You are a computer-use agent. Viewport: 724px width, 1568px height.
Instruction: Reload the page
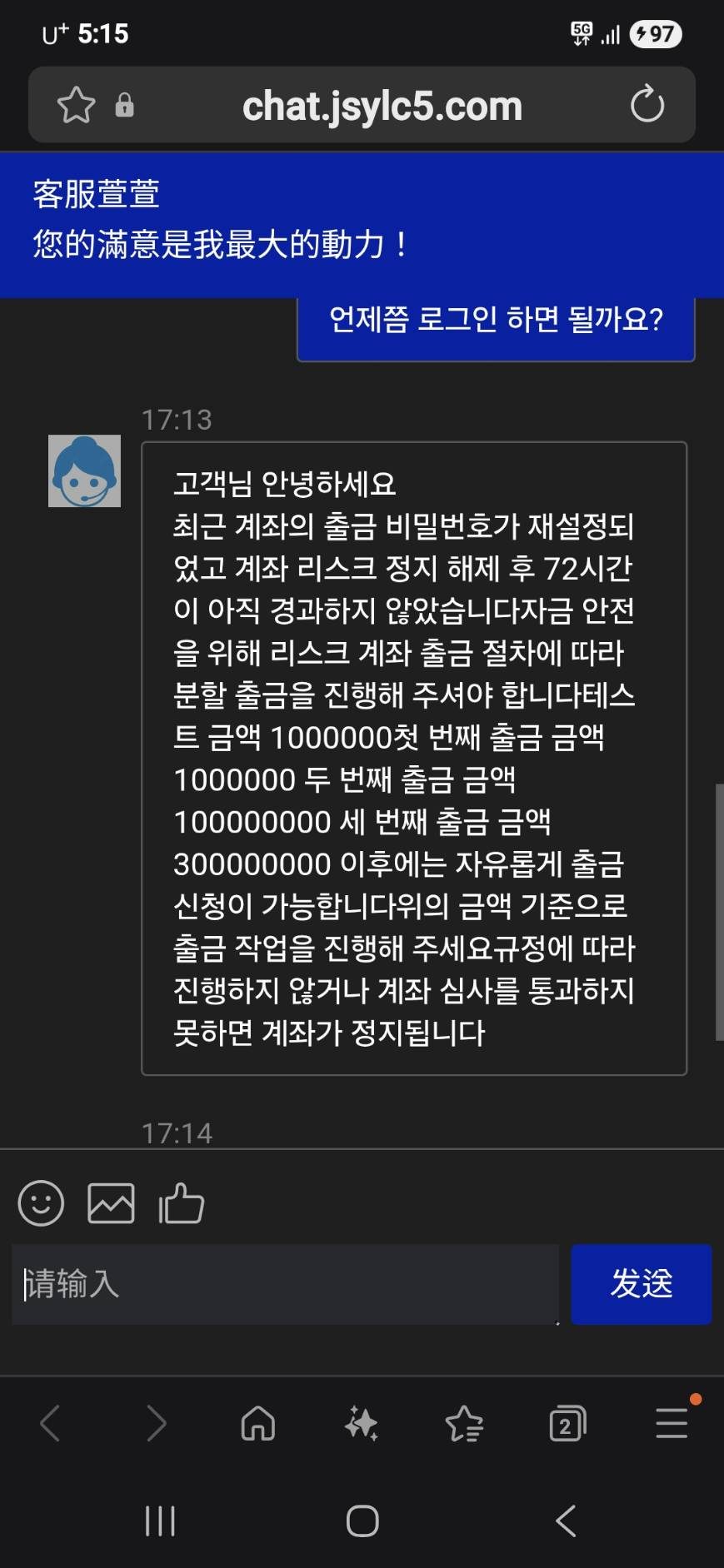[x=647, y=105]
